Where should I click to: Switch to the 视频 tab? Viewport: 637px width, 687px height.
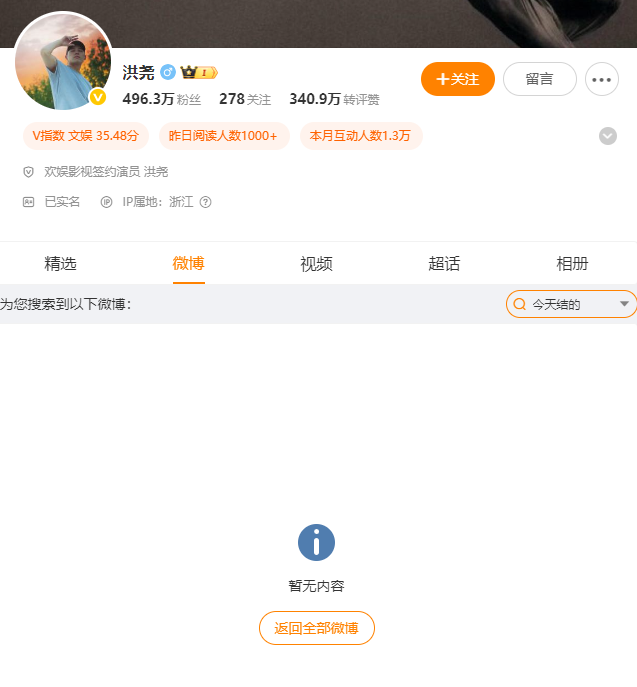(x=316, y=264)
